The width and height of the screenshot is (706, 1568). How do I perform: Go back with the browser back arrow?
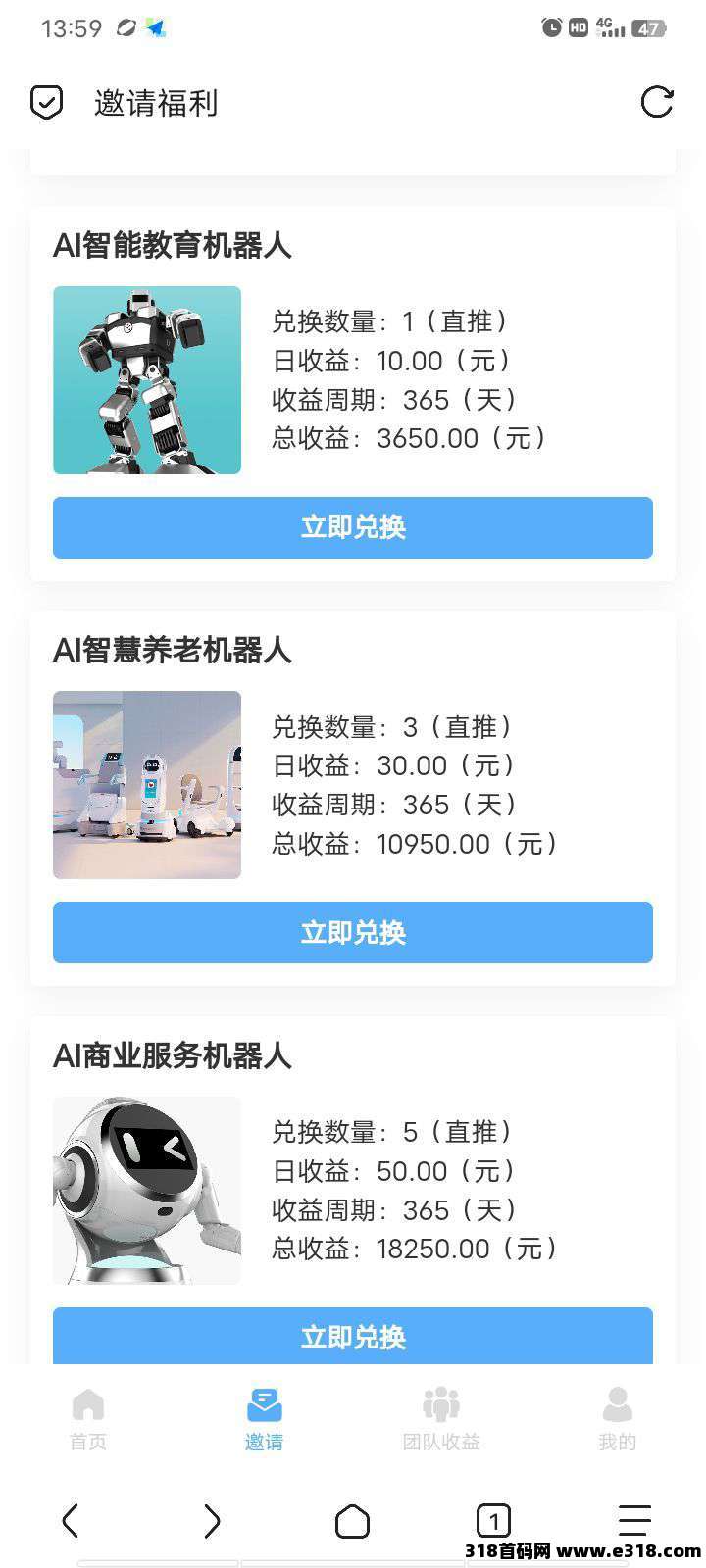pyautogui.click(x=70, y=1521)
